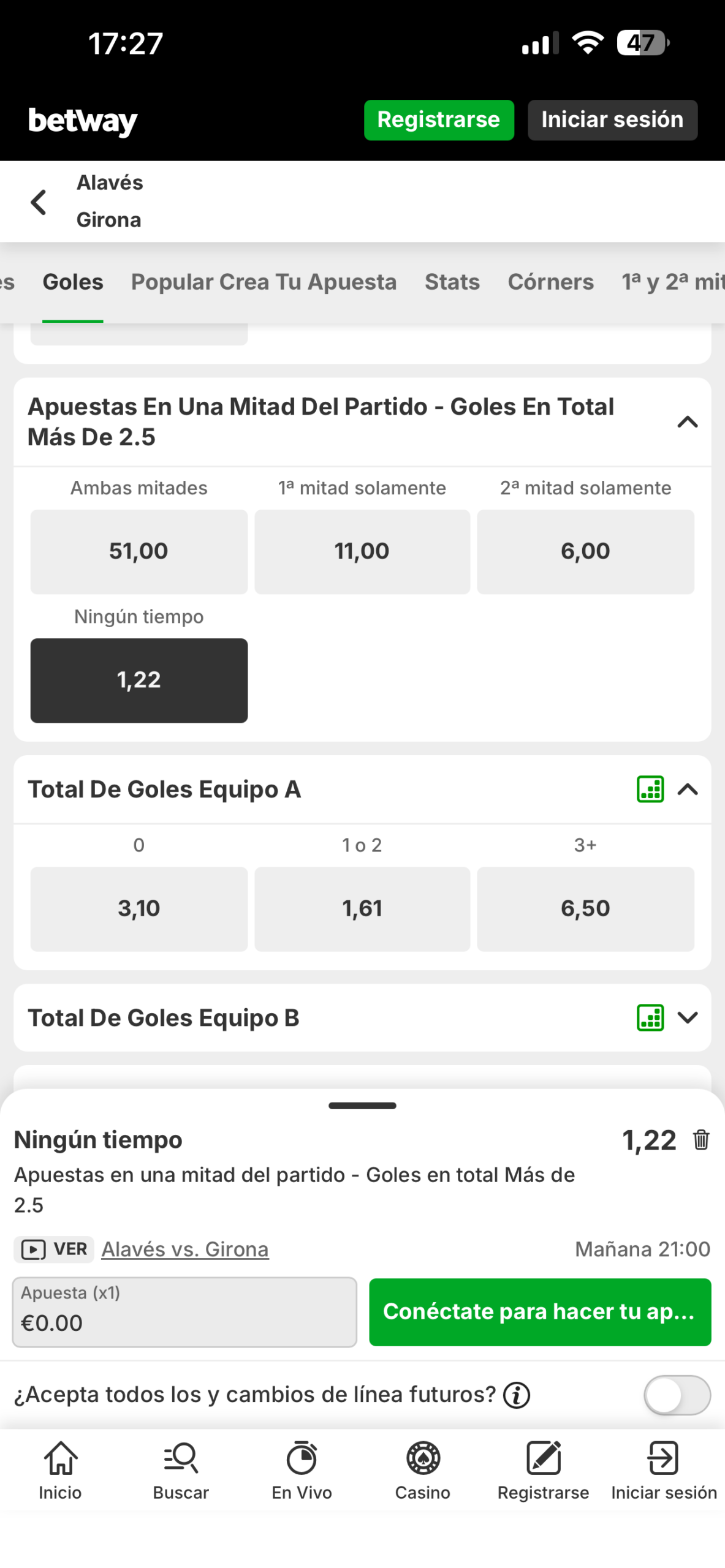Screen dimensions: 725x1568
Task: Tap Conéctate para hacer tu apuesta button
Action: [x=539, y=1312]
